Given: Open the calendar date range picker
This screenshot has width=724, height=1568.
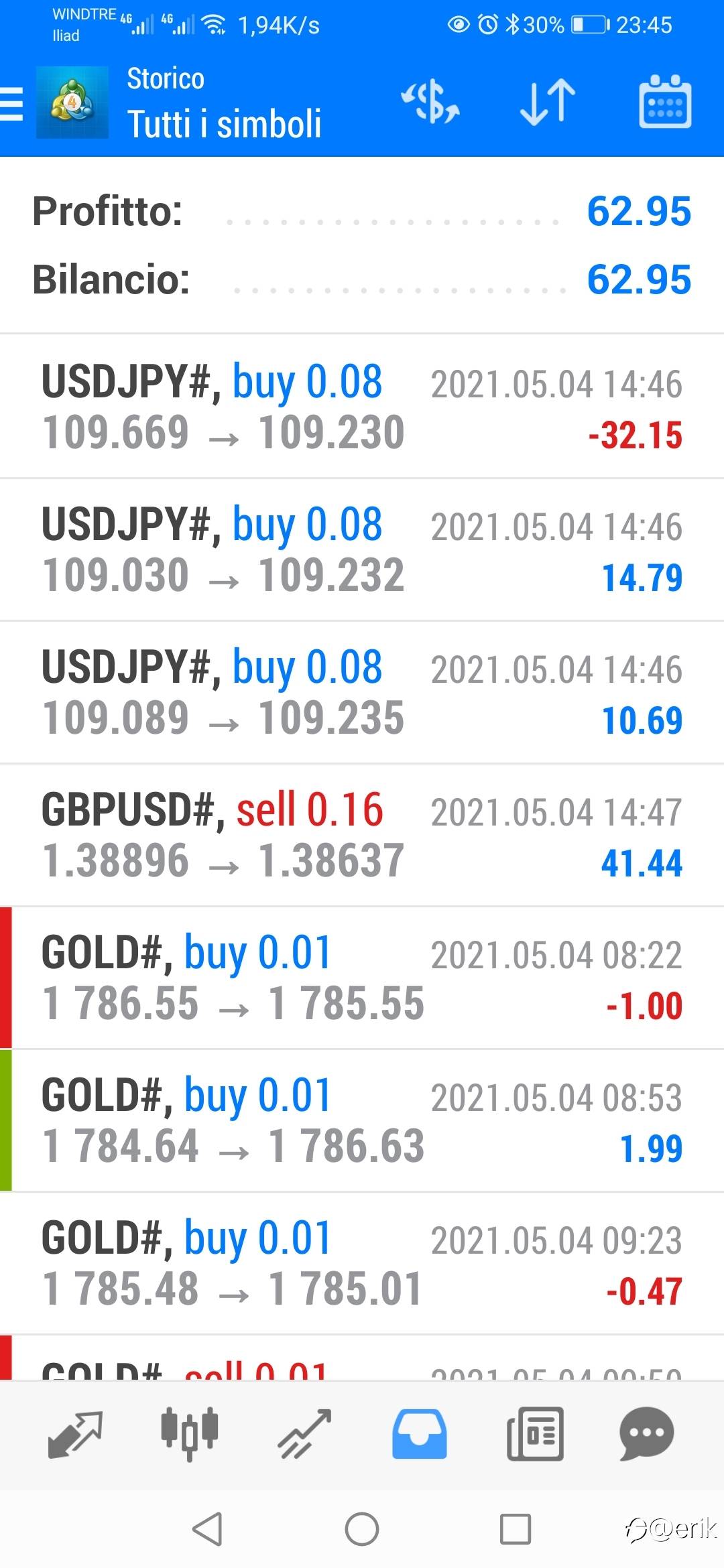Looking at the screenshot, I should coord(665,102).
